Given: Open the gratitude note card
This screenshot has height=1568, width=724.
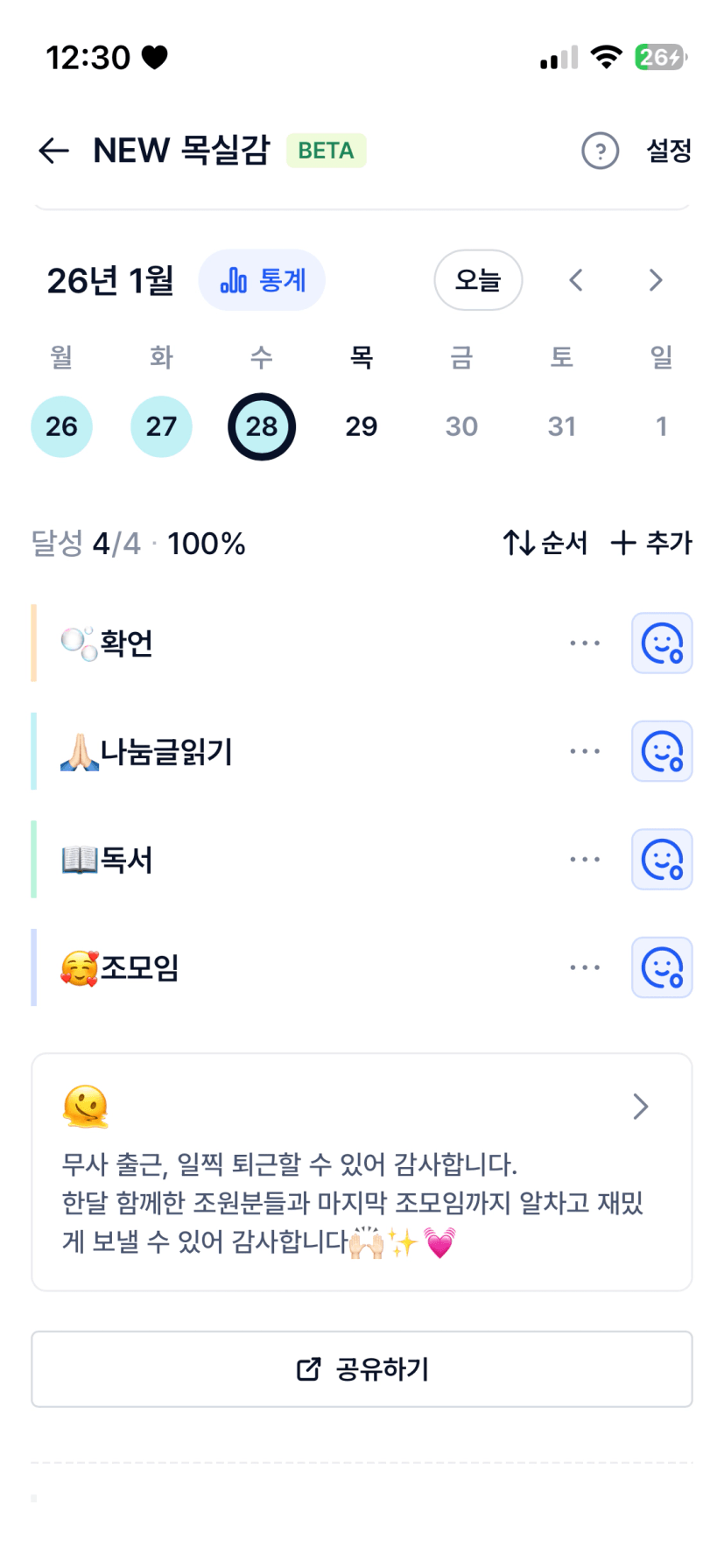Looking at the screenshot, I should tap(361, 1171).
